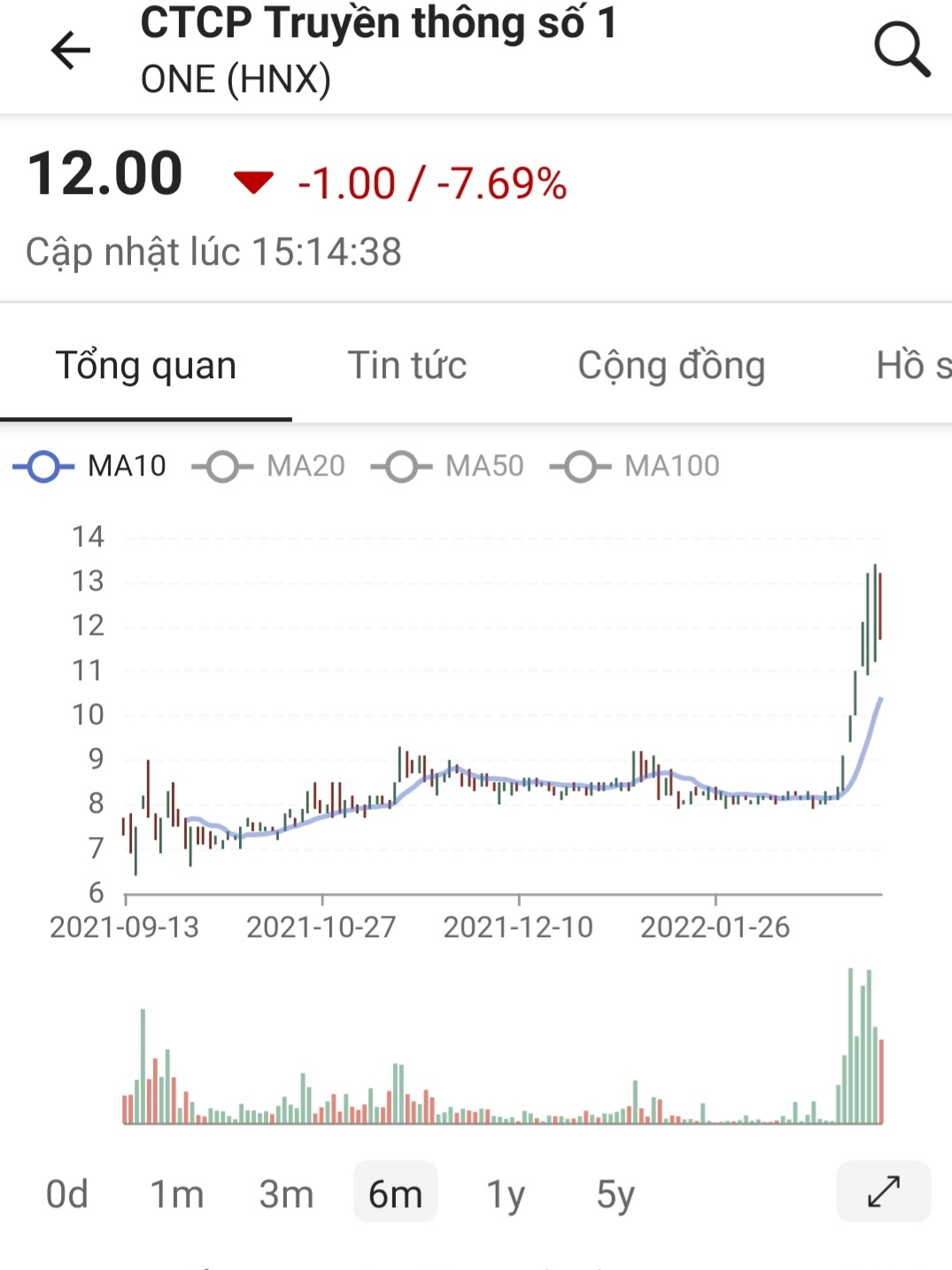
Task: Open the Cộng đồng tab
Action: click(x=671, y=366)
